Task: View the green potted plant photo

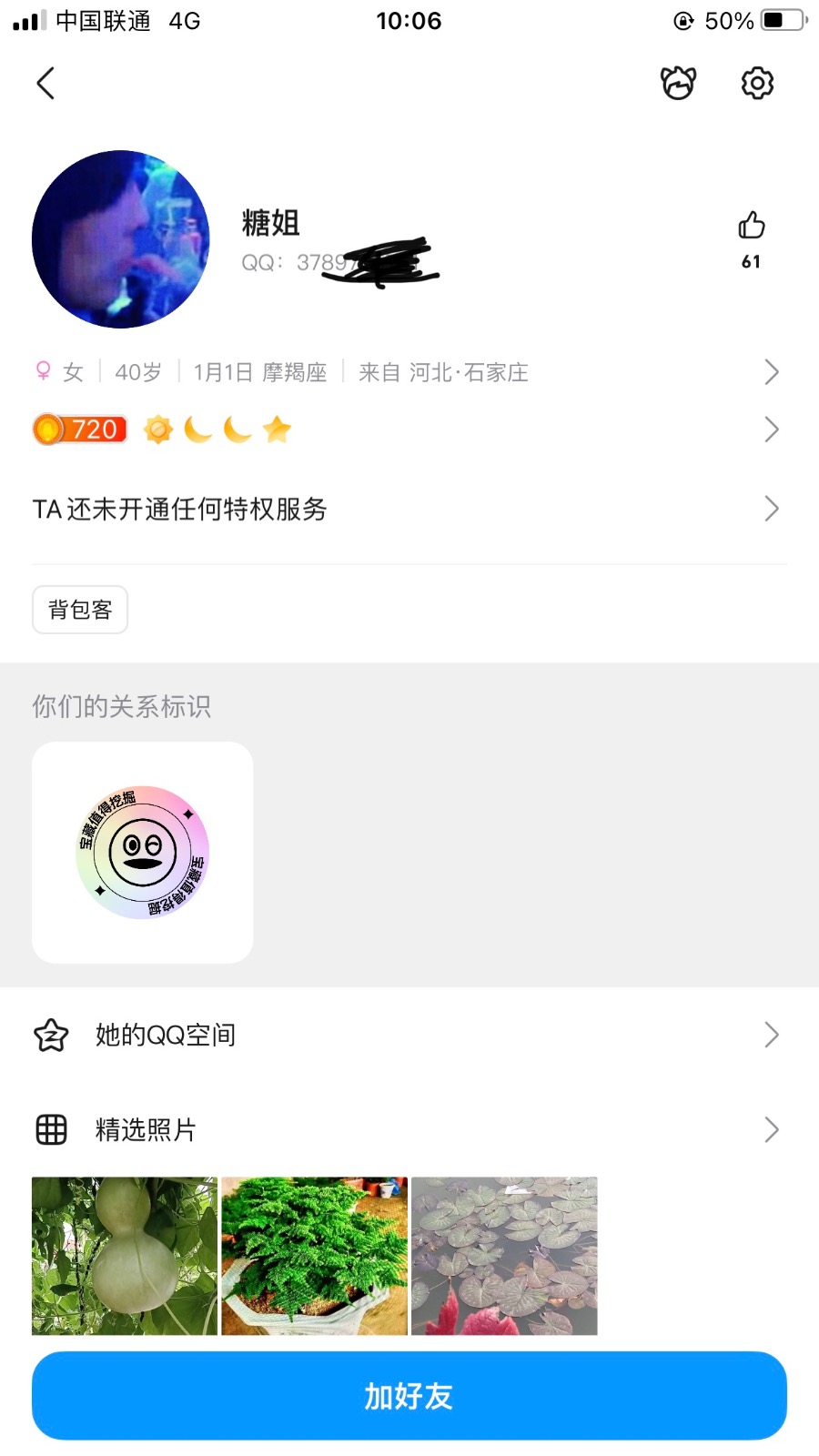Action: 314,1256
